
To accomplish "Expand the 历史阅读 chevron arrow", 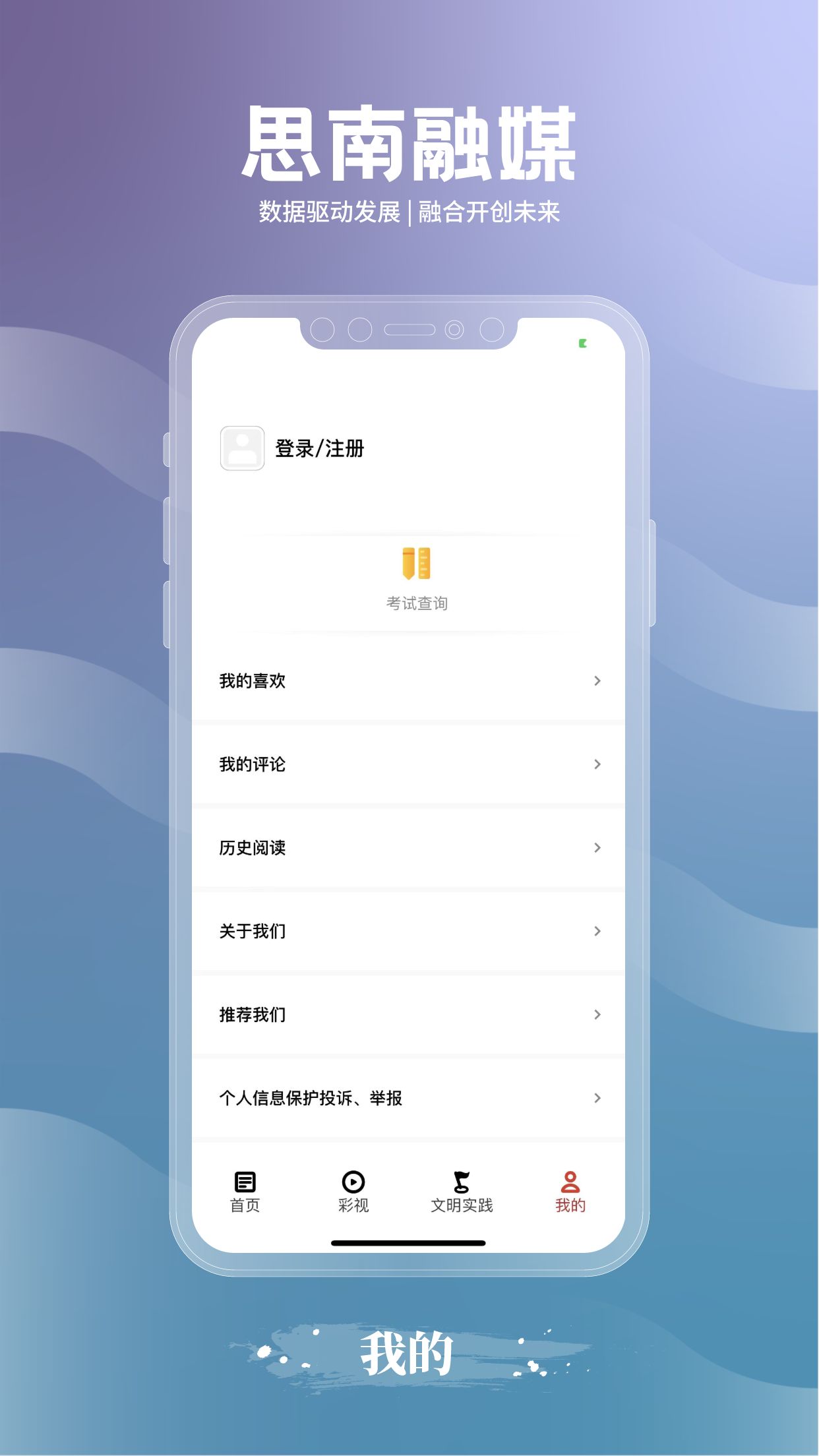I will coord(597,849).
